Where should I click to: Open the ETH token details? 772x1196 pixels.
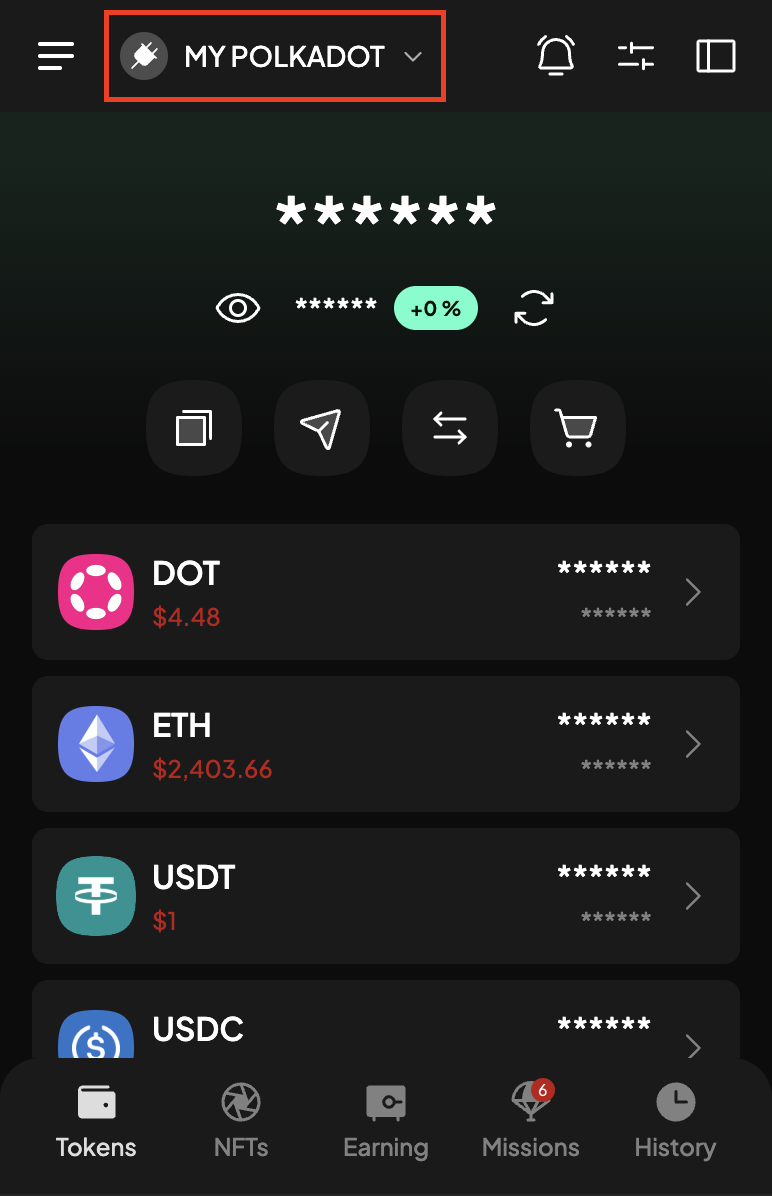(x=386, y=744)
